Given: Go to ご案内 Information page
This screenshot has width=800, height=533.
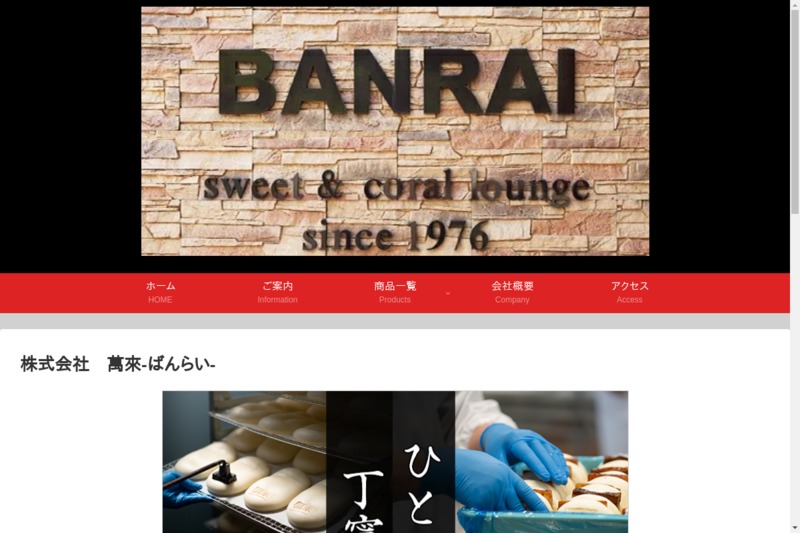Looking at the screenshot, I should 277,292.
